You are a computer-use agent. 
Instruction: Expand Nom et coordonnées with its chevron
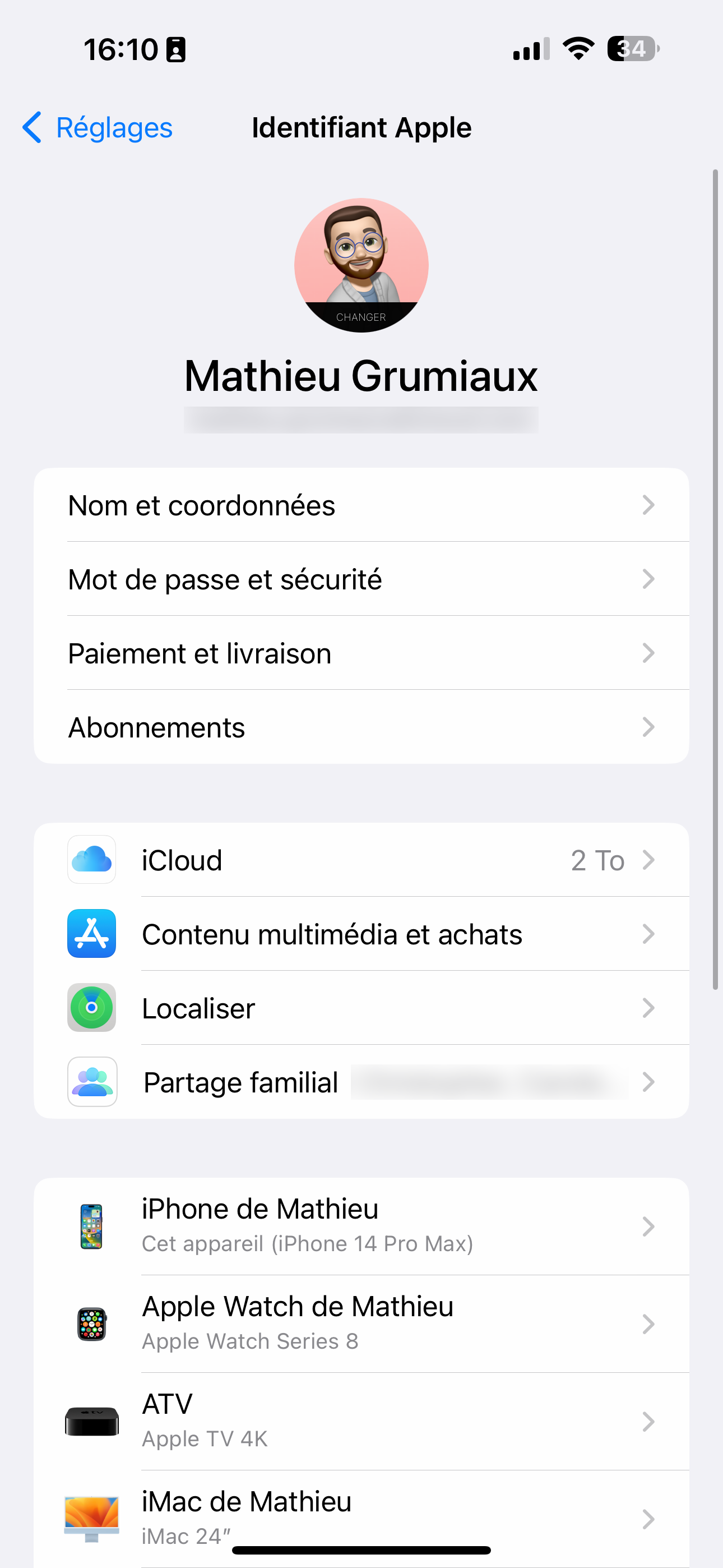[x=649, y=505]
